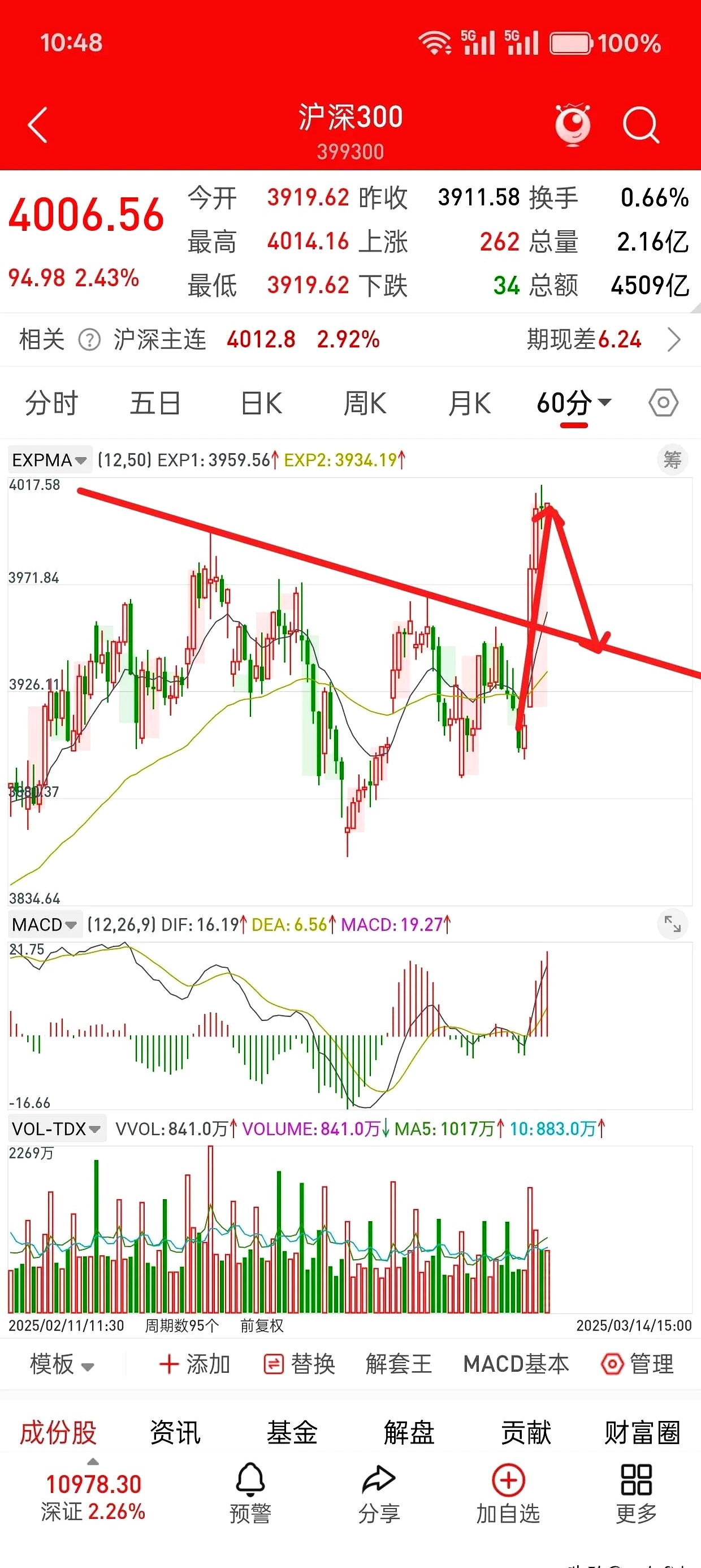Expand the MACD panel to fullscreen
This screenshot has height=1568, width=701.
click(672, 924)
